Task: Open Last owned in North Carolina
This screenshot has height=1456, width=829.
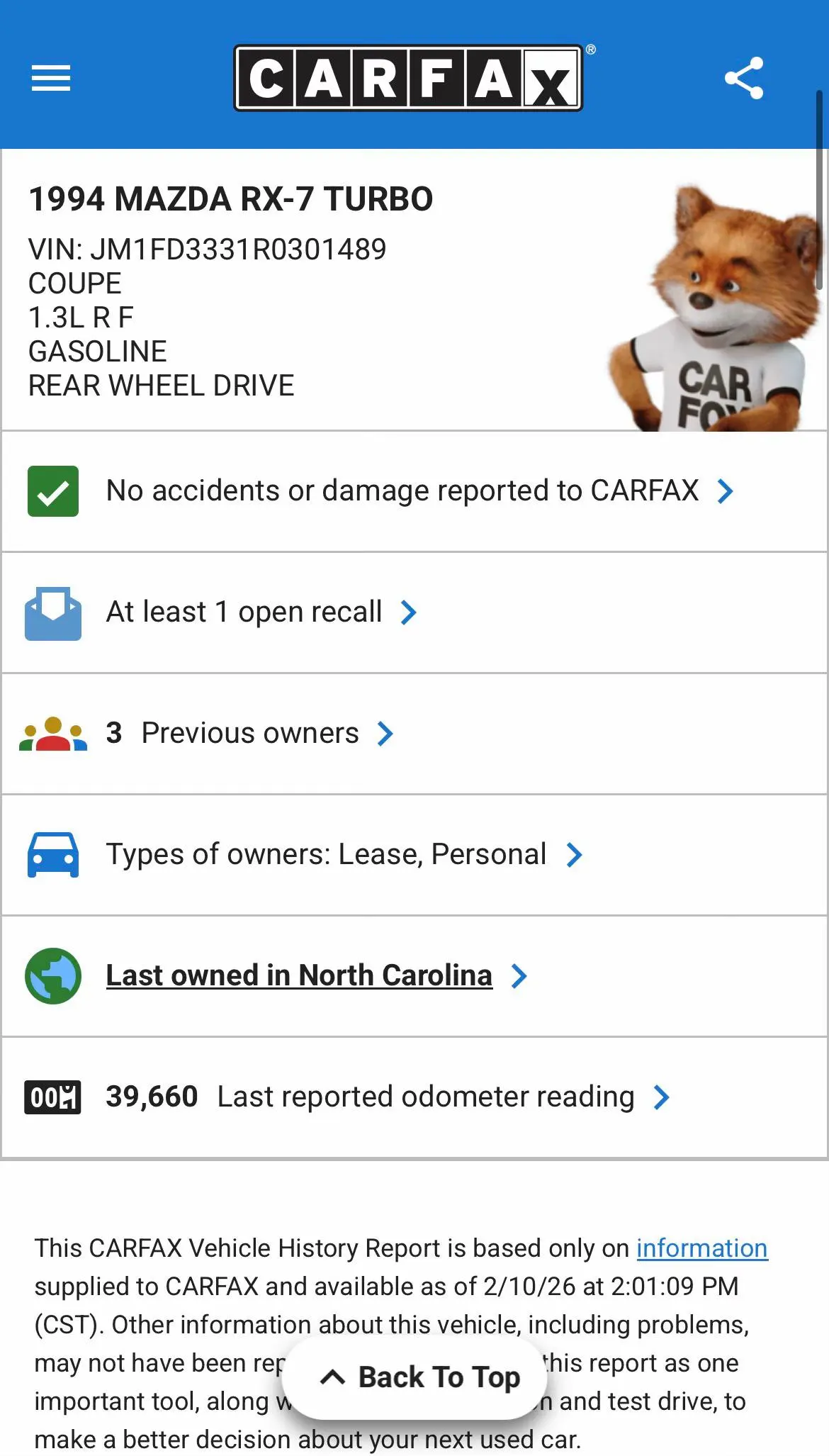Action: 414,976
